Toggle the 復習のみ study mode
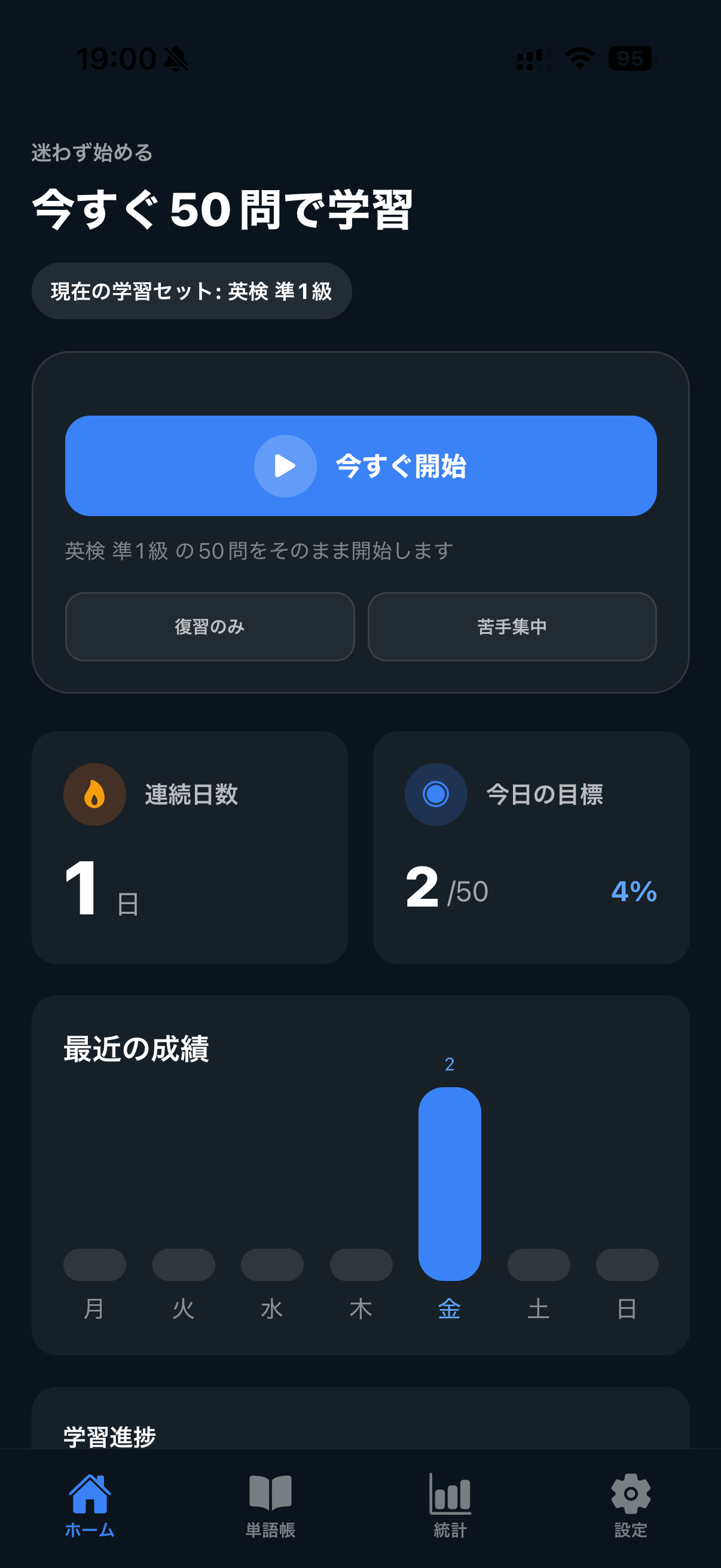721x1568 pixels. point(210,626)
